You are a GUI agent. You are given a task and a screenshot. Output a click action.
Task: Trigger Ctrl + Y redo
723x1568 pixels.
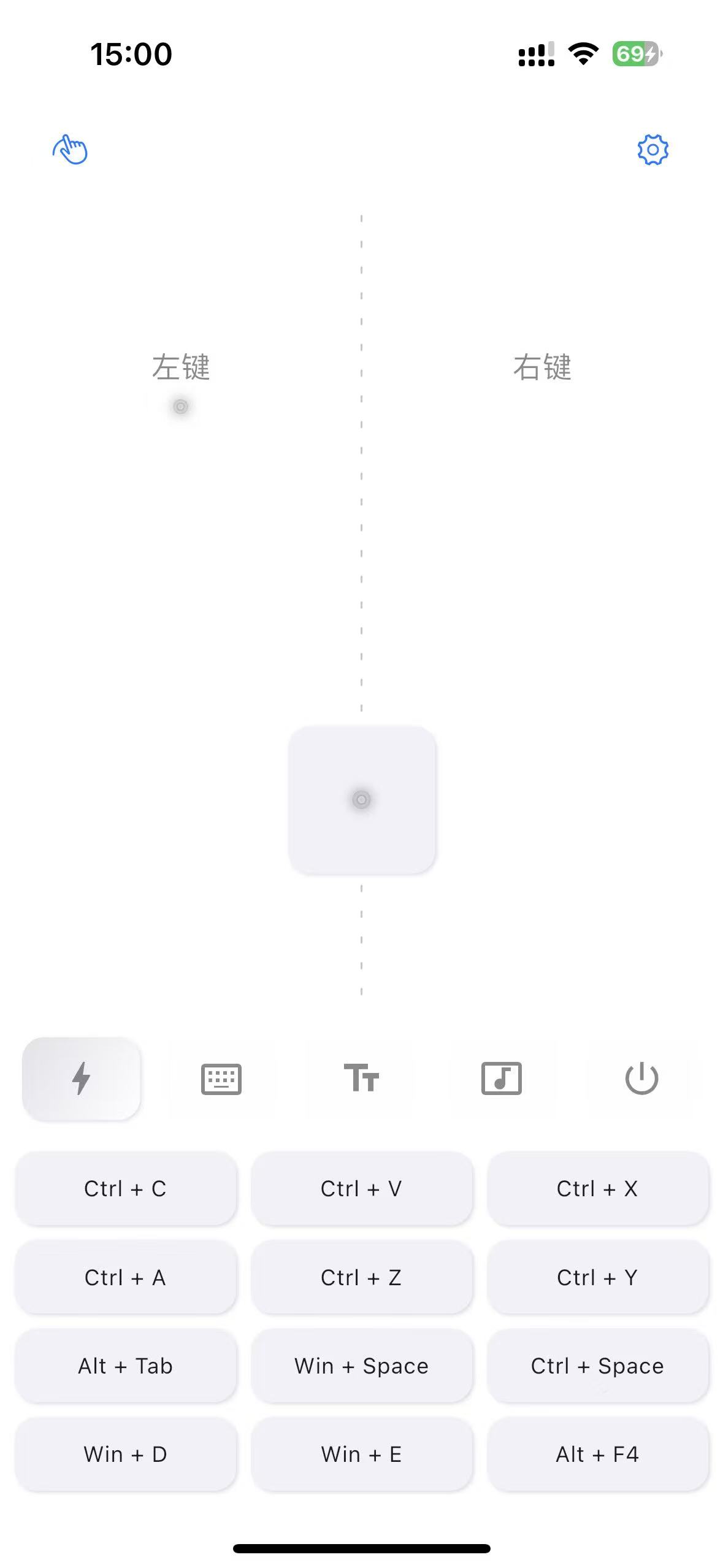[x=598, y=1277]
